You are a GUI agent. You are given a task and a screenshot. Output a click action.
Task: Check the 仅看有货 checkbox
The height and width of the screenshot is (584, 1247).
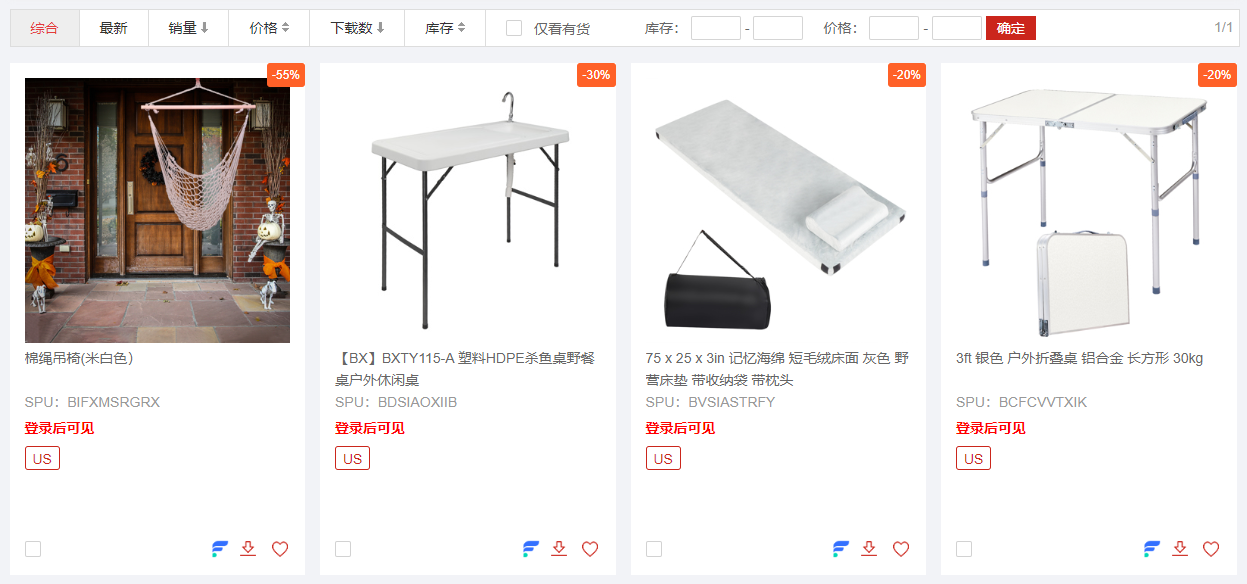(x=514, y=28)
